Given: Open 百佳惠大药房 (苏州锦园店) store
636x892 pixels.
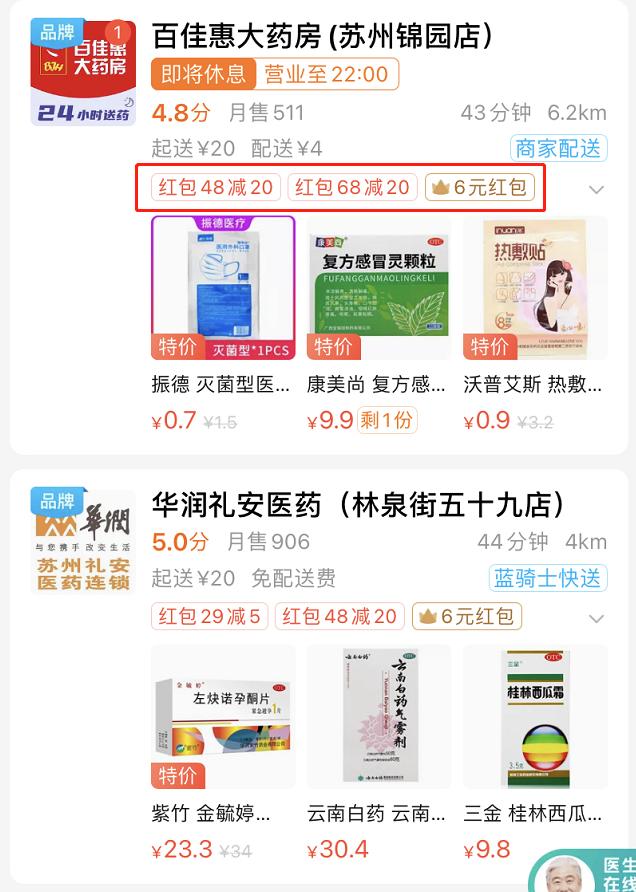Looking at the screenshot, I should tap(322, 37).
